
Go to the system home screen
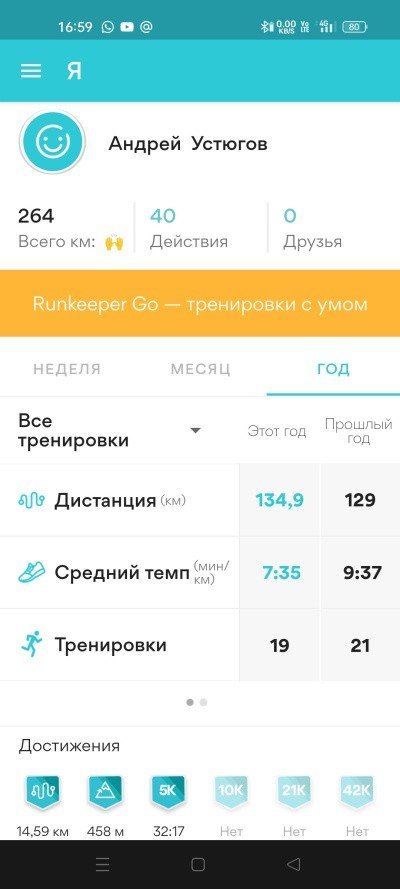click(x=198, y=864)
